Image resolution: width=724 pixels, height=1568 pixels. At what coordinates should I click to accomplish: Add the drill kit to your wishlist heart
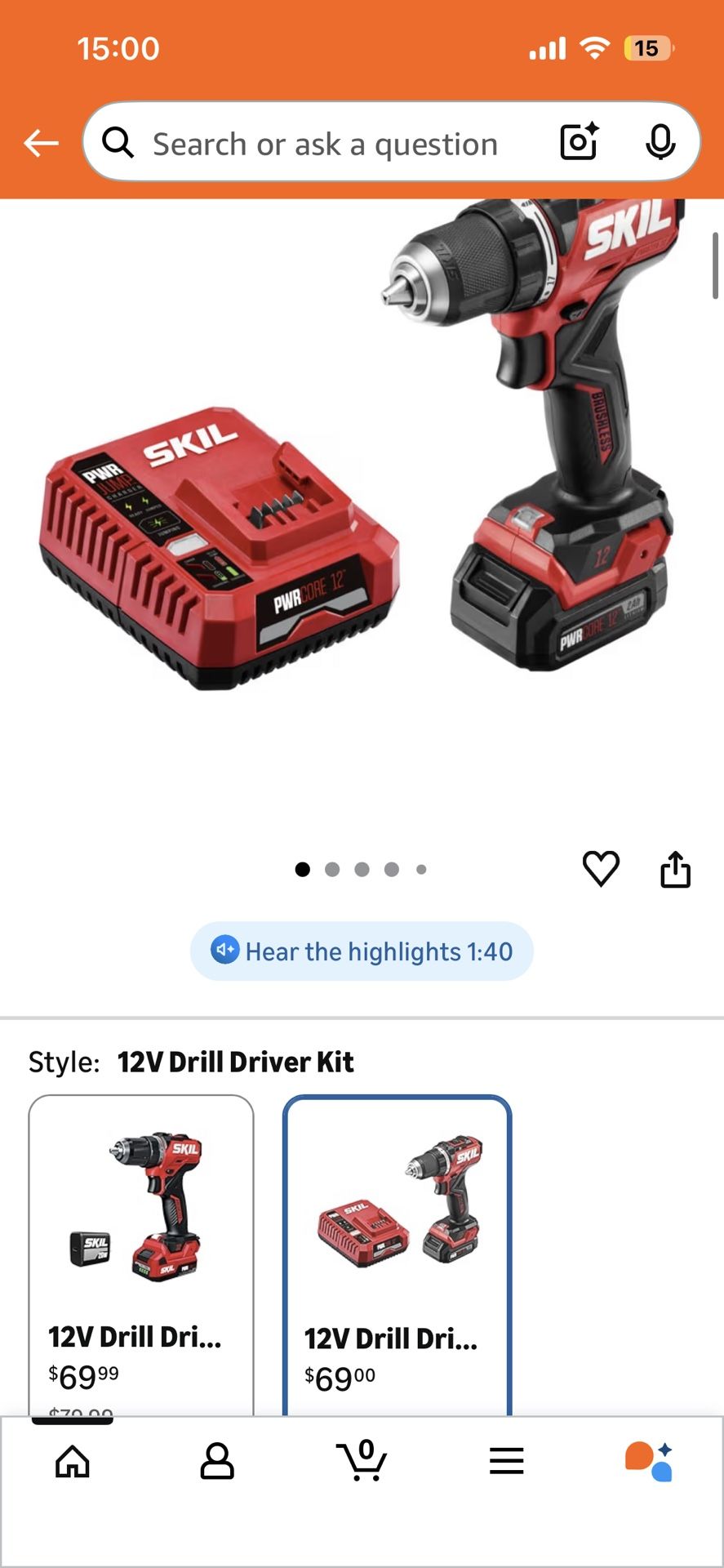(602, 869)
